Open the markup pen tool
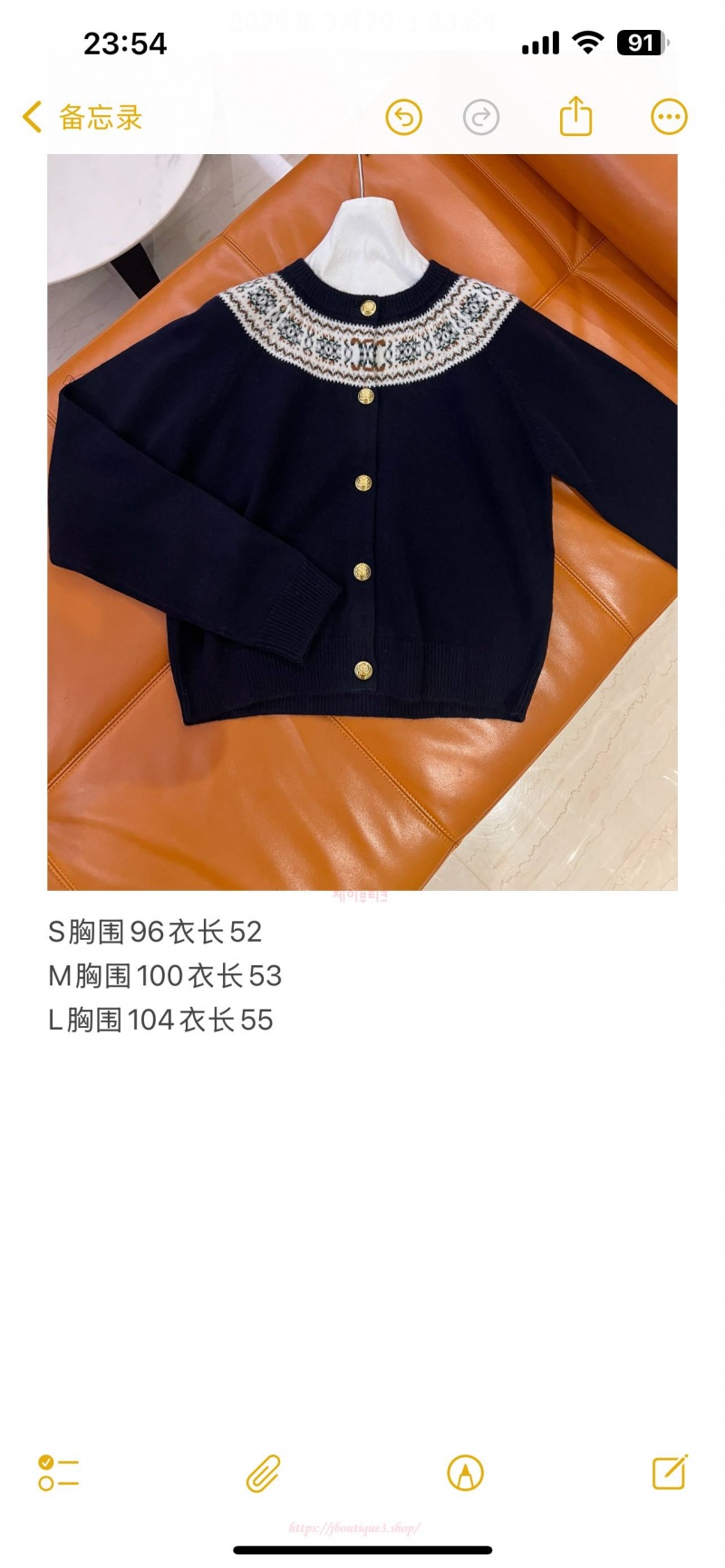Screen dimensions: 725x1568 465,1474
